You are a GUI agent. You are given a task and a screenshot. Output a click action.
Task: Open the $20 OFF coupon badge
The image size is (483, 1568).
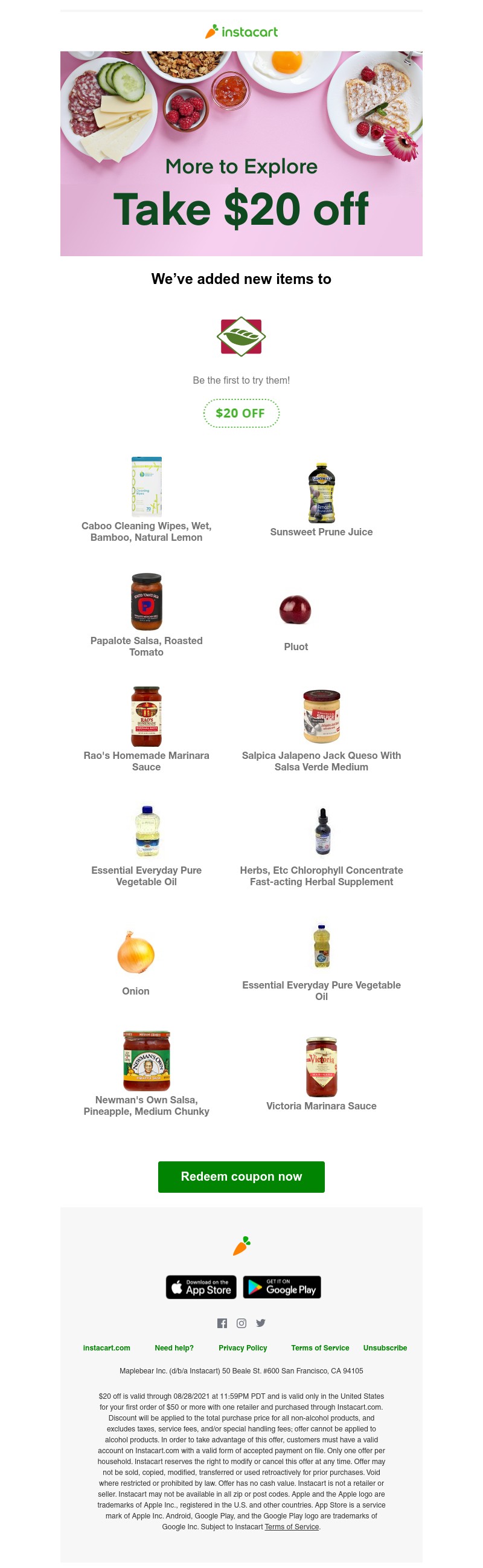pyautogui.click(x=241, y=413)
